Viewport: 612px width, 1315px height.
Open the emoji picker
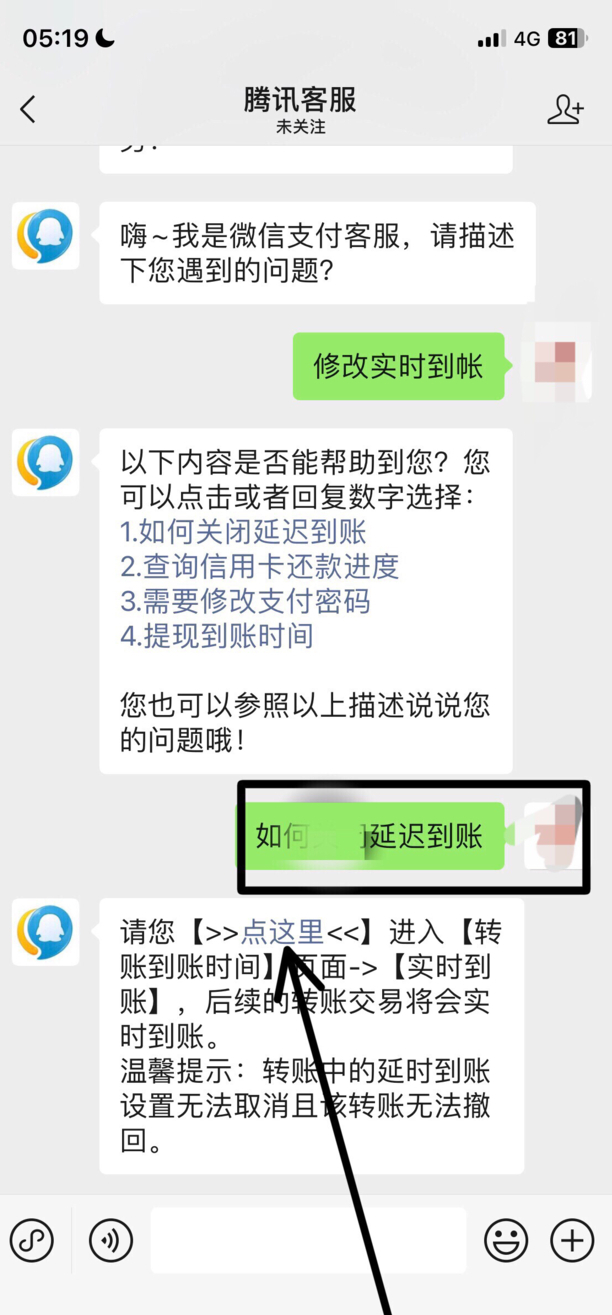(506, 1241)
